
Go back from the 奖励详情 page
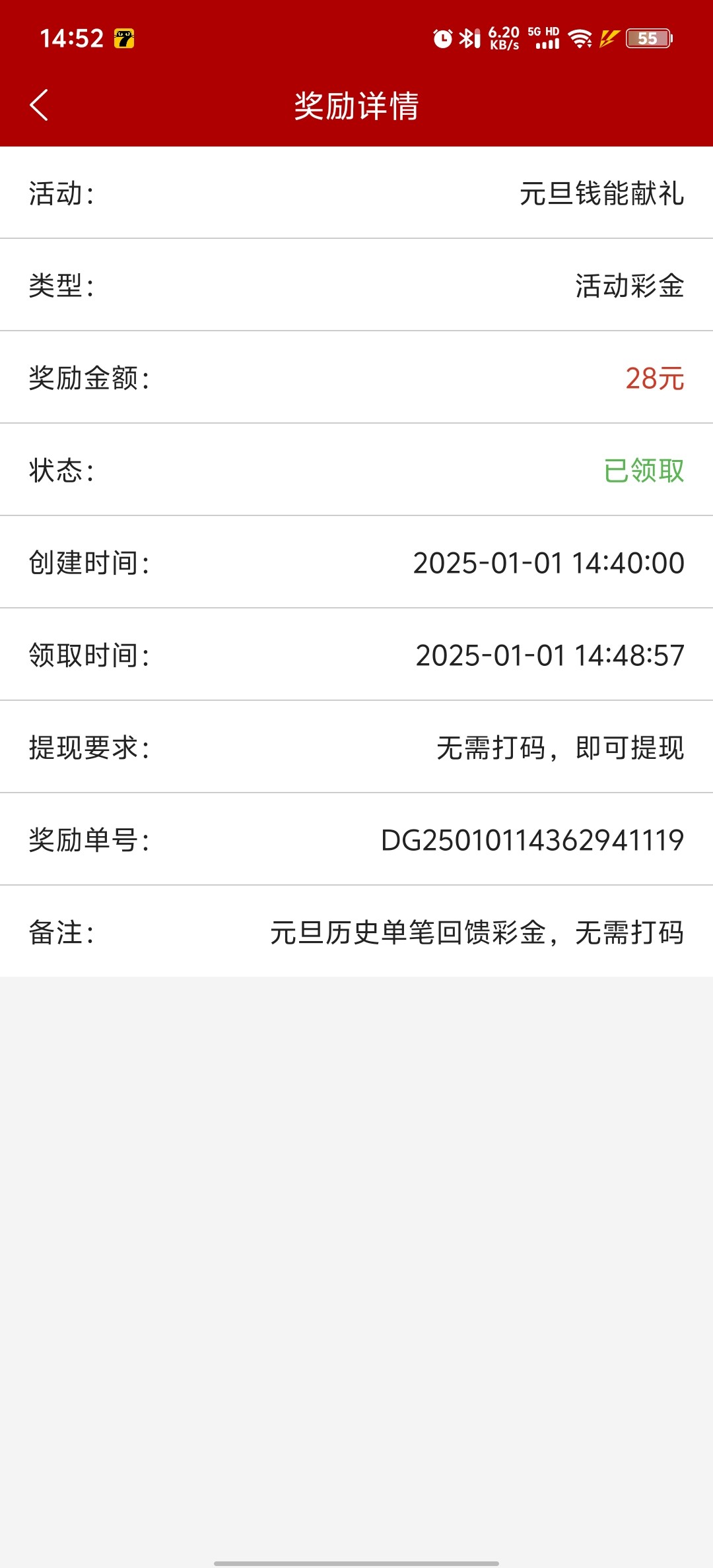(39, 106)
